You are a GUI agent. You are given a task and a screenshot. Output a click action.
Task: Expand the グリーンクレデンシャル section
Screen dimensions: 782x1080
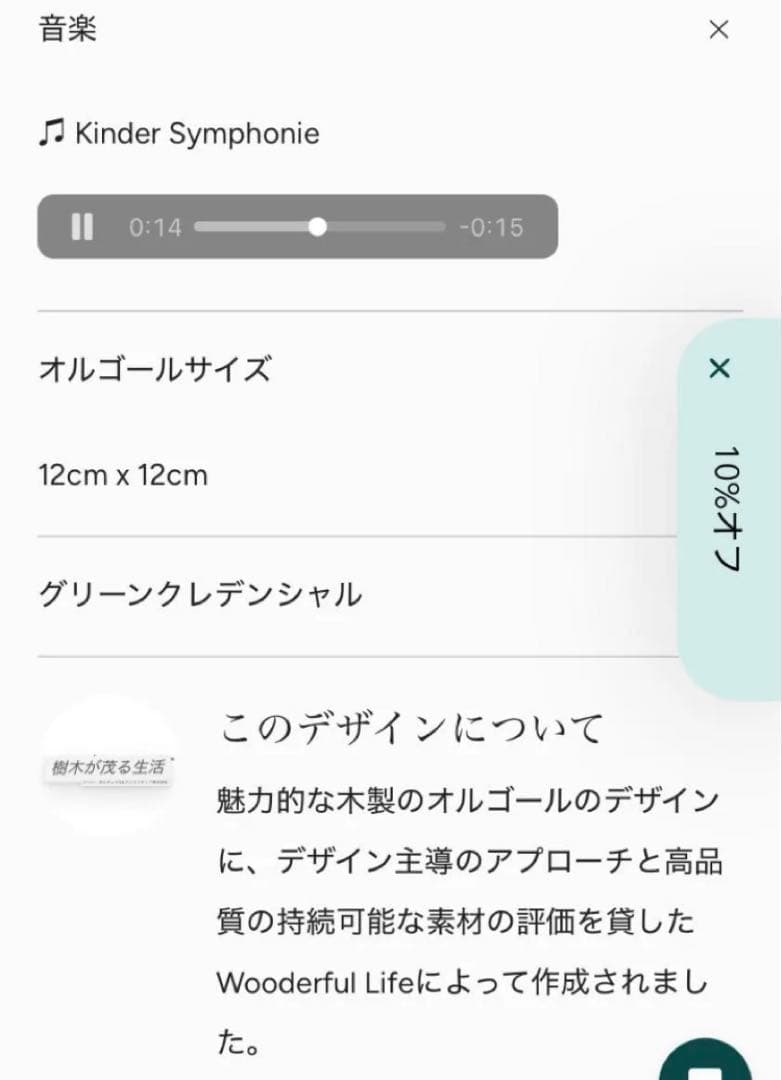(x=200, y=595)
